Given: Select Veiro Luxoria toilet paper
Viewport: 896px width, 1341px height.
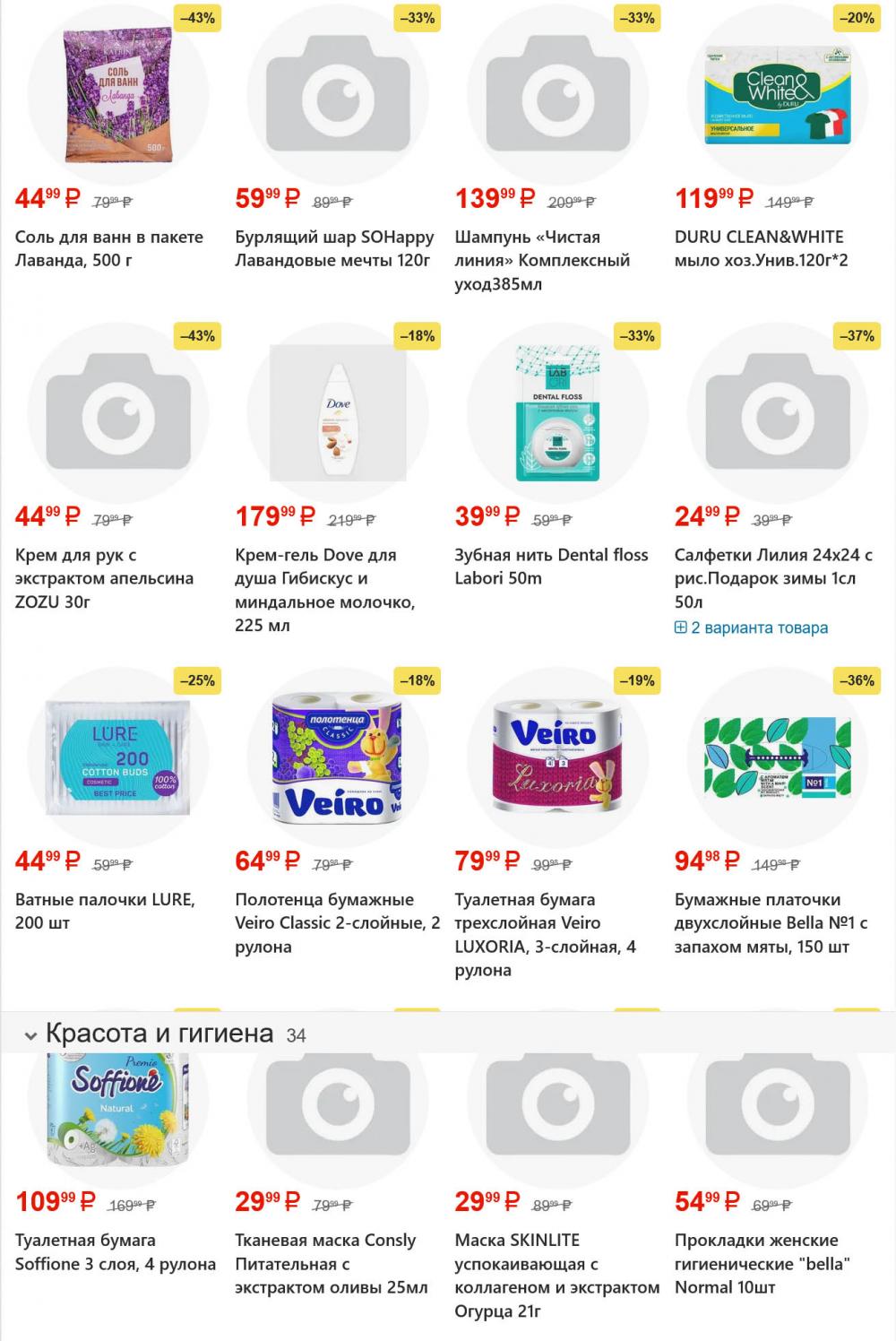Looking at the screenshot, I should 545,934.
